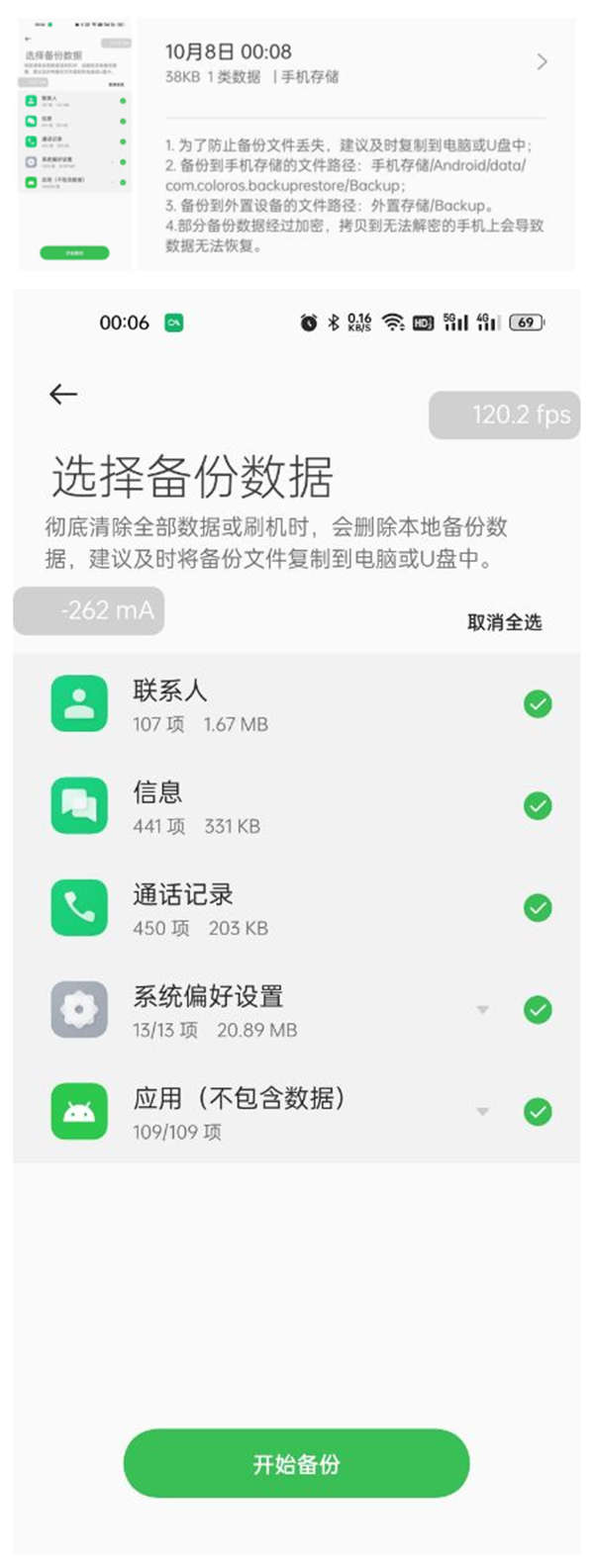
Task: Uncheck the 通话记录 checkbox
Action: pyautogui.click(x=538, y=908)
